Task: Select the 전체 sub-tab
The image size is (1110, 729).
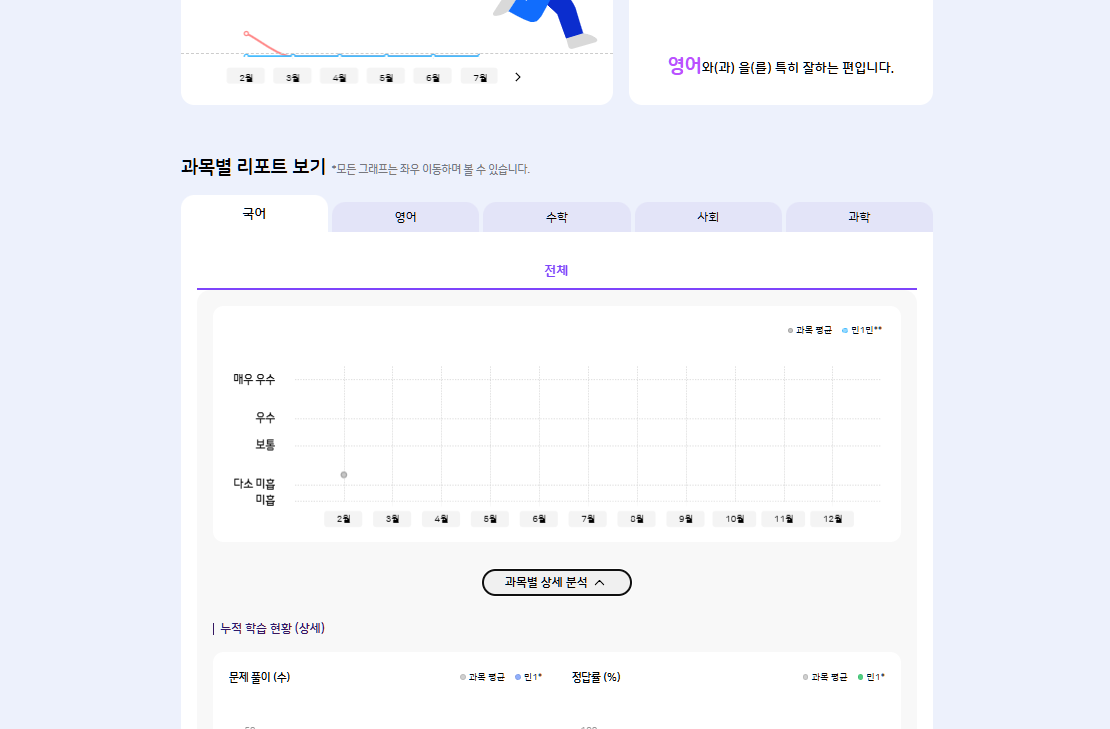Action: click(556, 271)
